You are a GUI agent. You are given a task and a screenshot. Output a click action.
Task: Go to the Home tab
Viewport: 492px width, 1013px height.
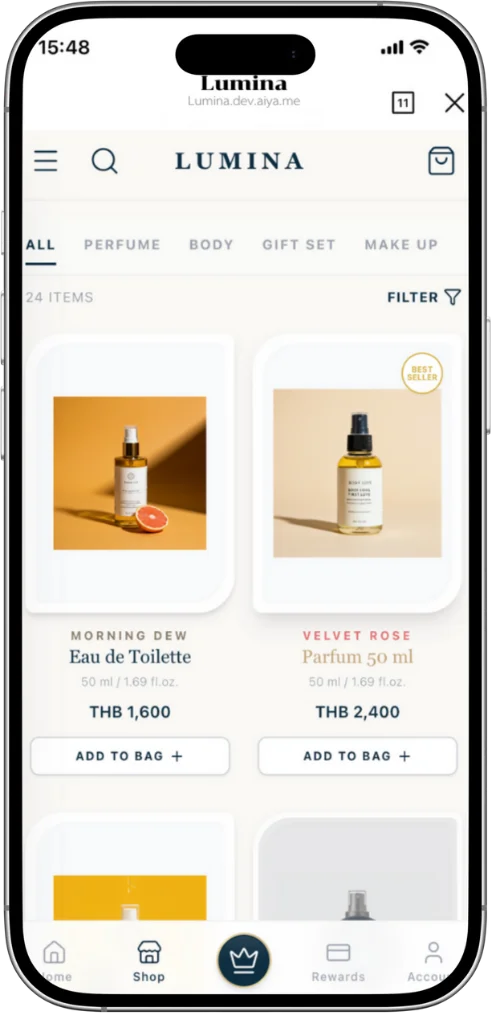(54, 961)
